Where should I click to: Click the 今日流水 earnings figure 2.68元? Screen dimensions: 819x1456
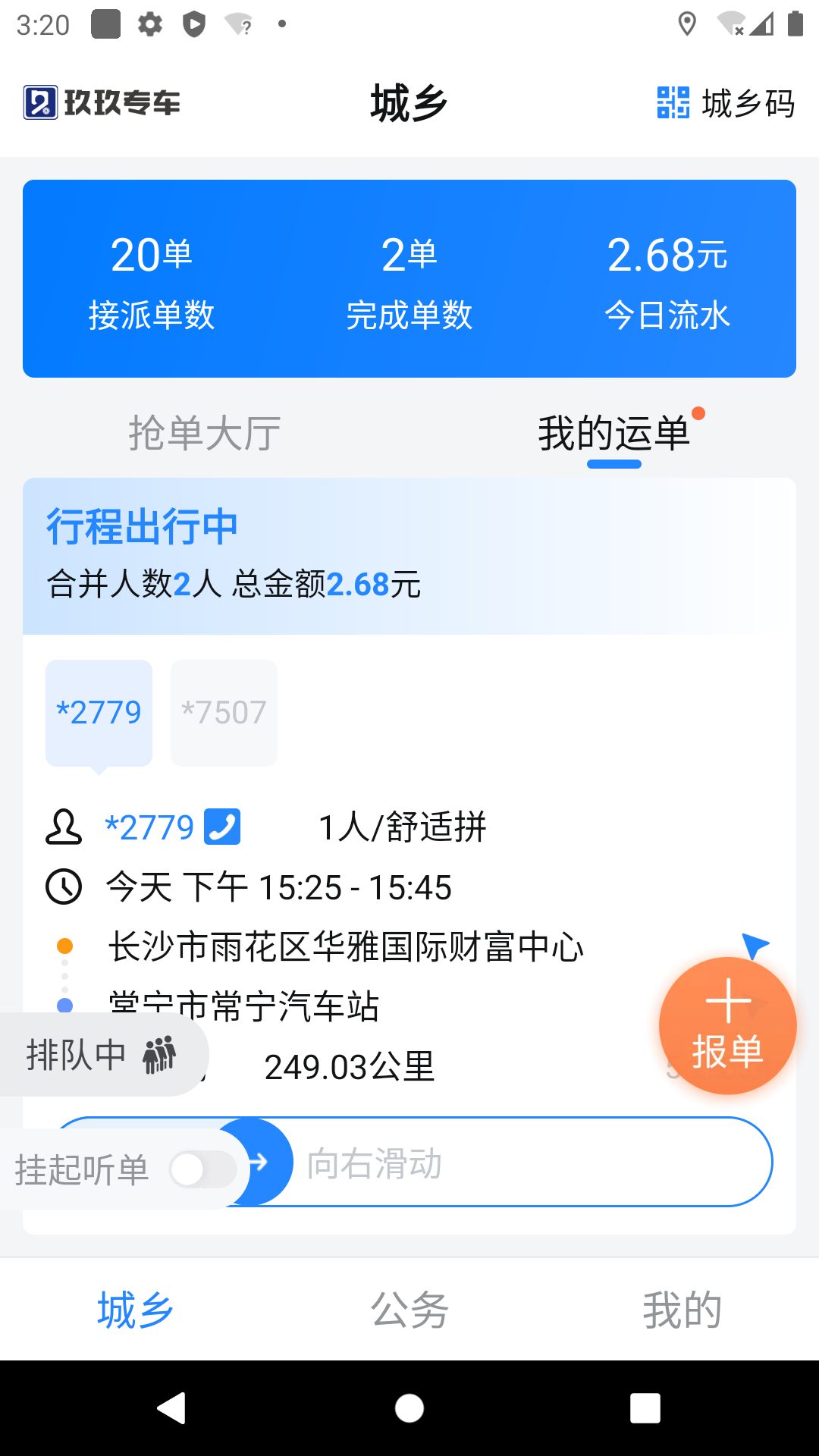667,254
